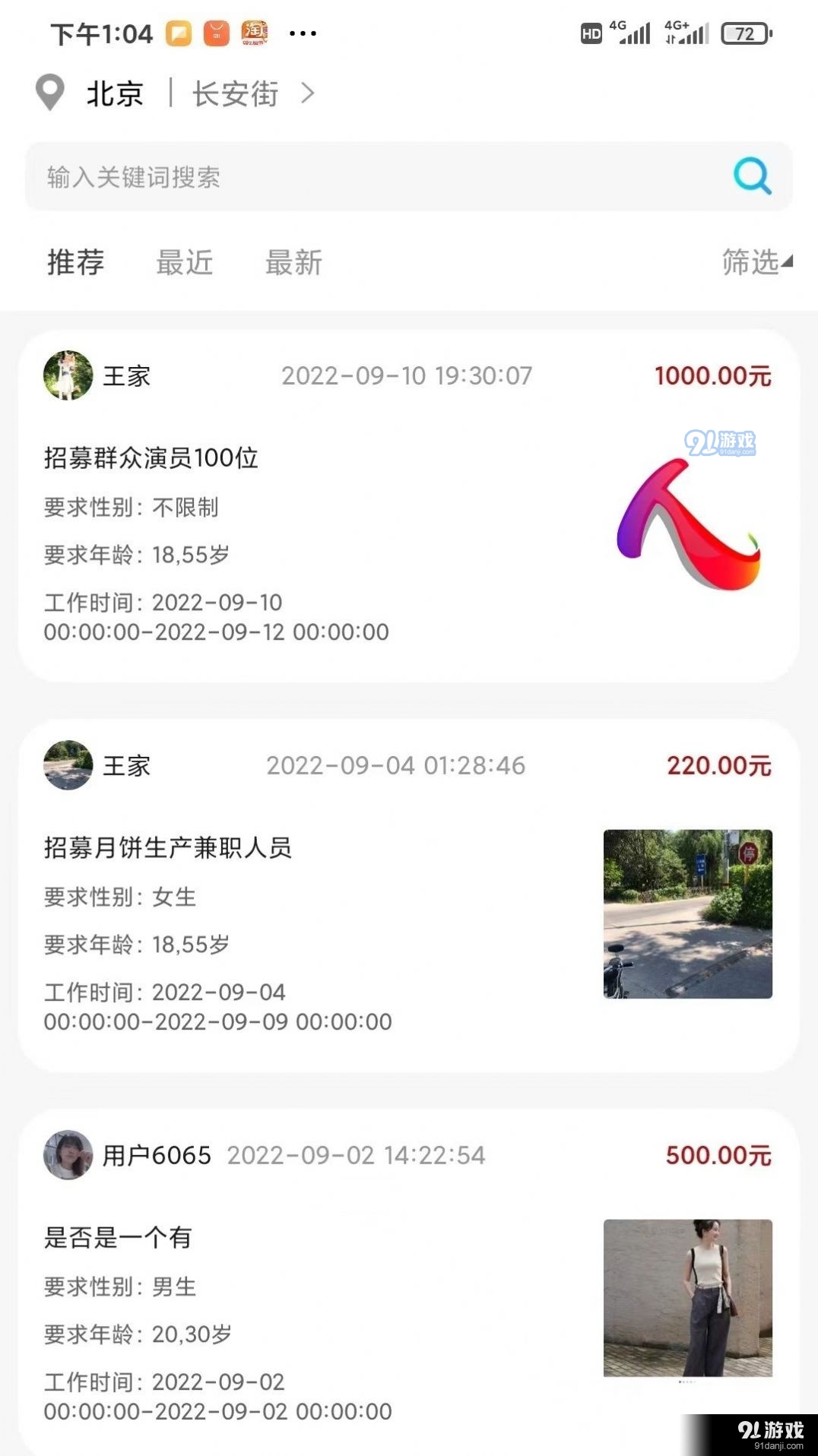Tap 用户6065's profile avatar
This screenshot has width=818, height=1456.
pos(67,1156)
